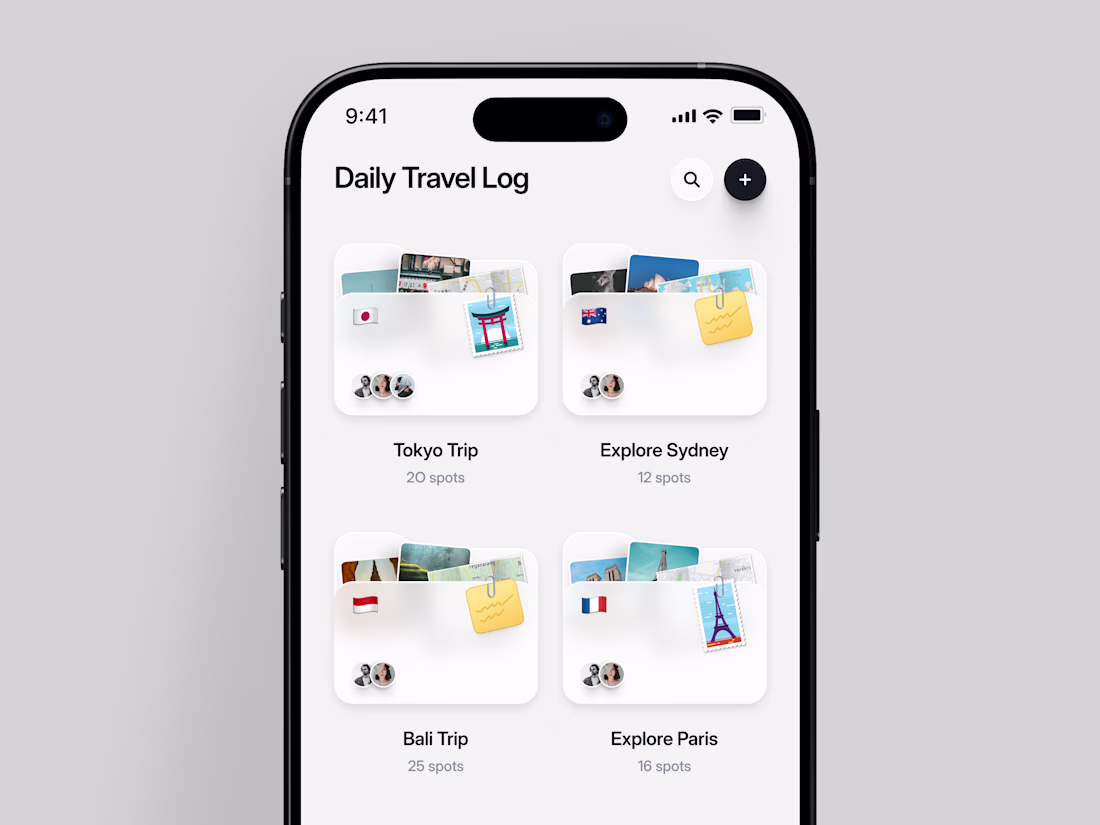Open the search icon

[x=691, y=180]
